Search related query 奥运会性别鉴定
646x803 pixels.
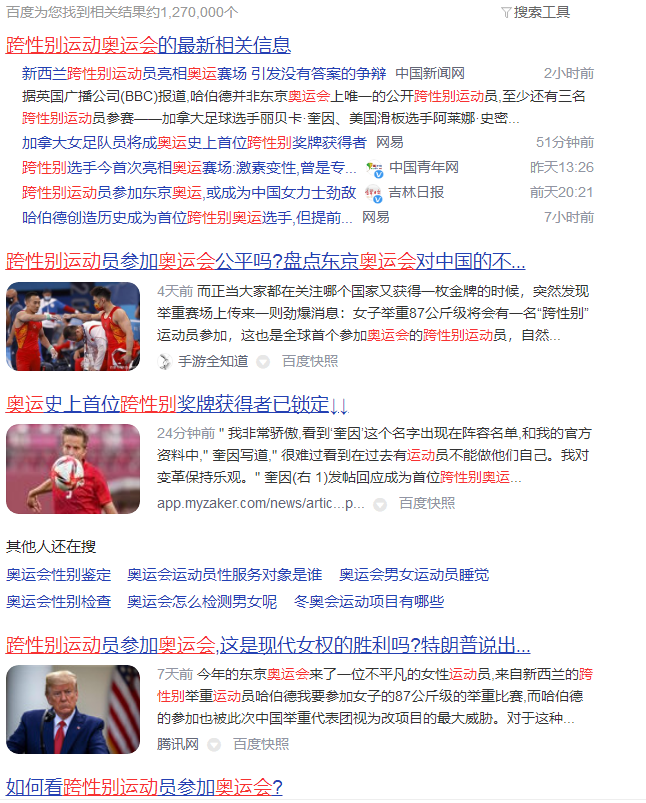pos(59,575)
